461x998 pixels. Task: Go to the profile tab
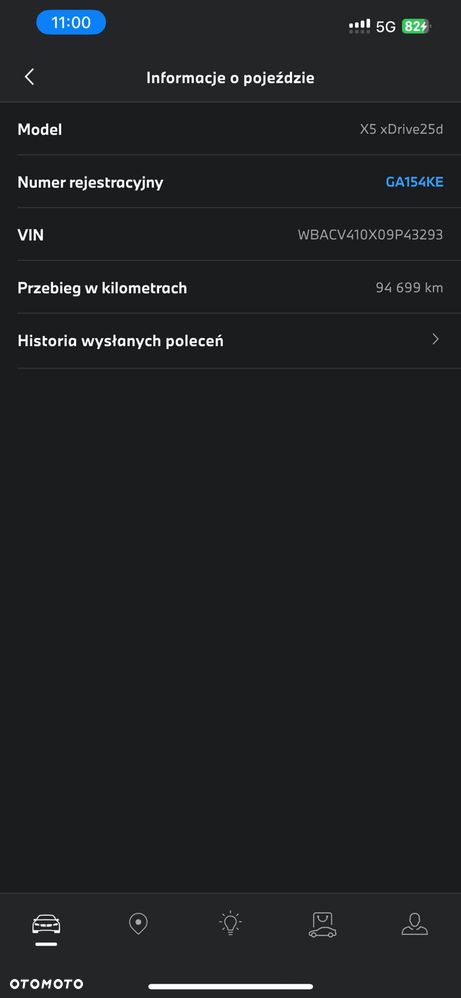(415, 924)
